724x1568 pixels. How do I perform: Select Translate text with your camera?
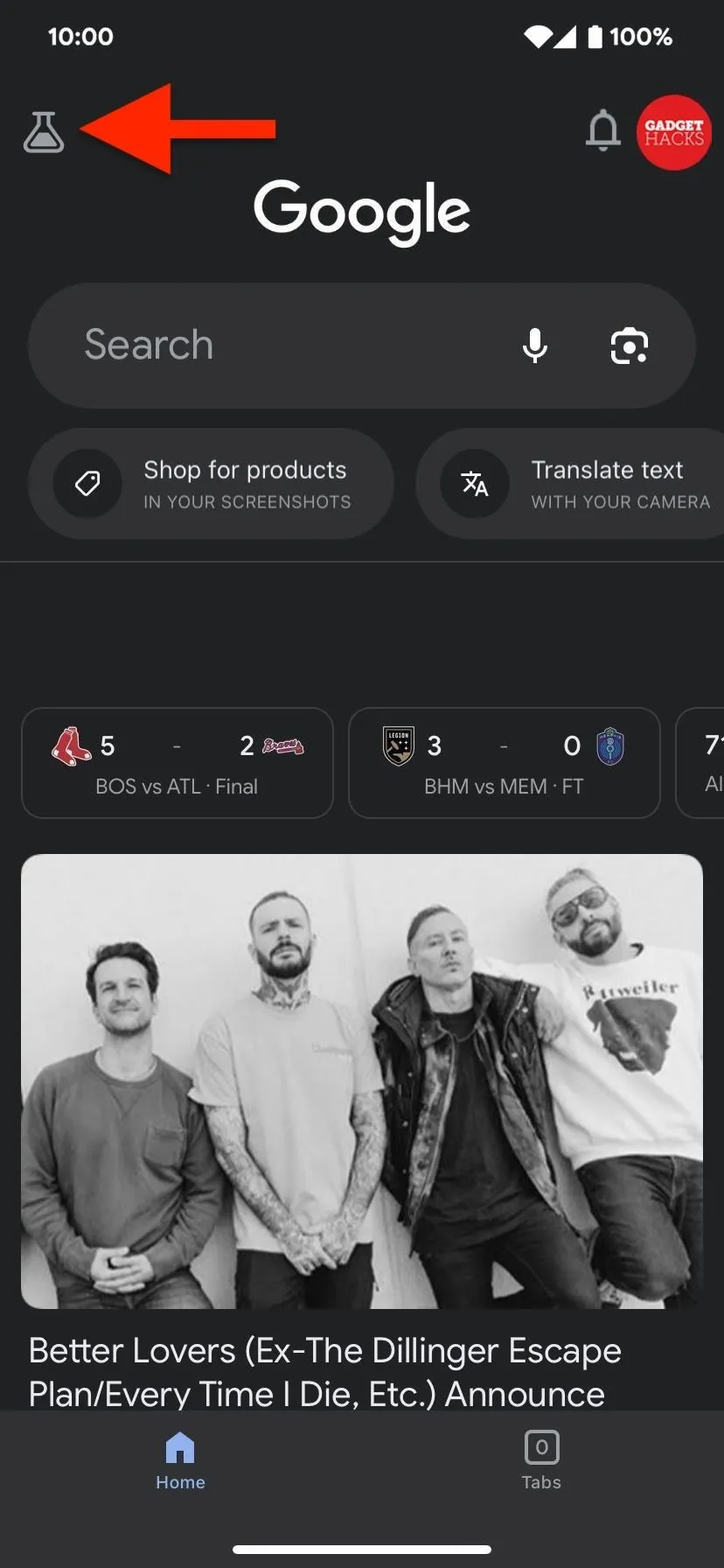pos(570,484)
